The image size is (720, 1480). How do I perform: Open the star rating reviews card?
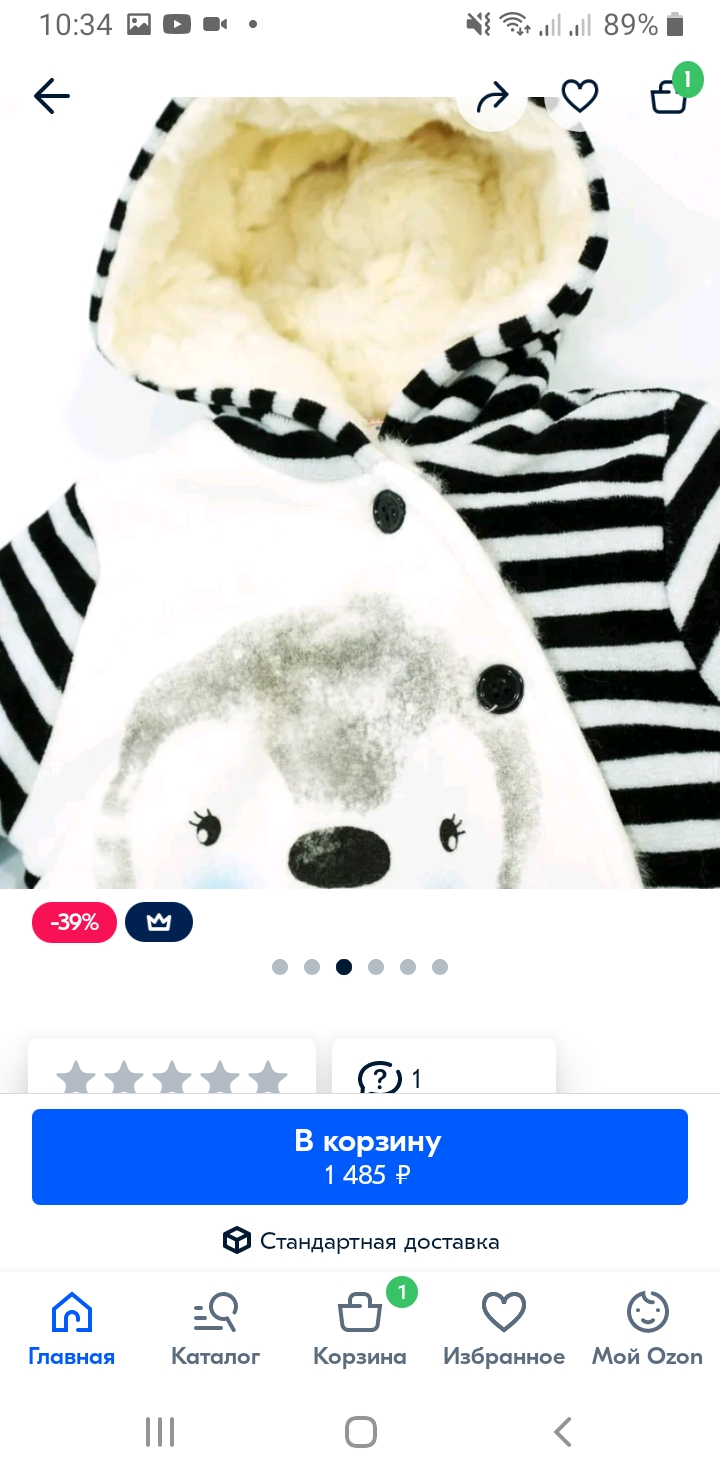click(x=172, y=1067)
